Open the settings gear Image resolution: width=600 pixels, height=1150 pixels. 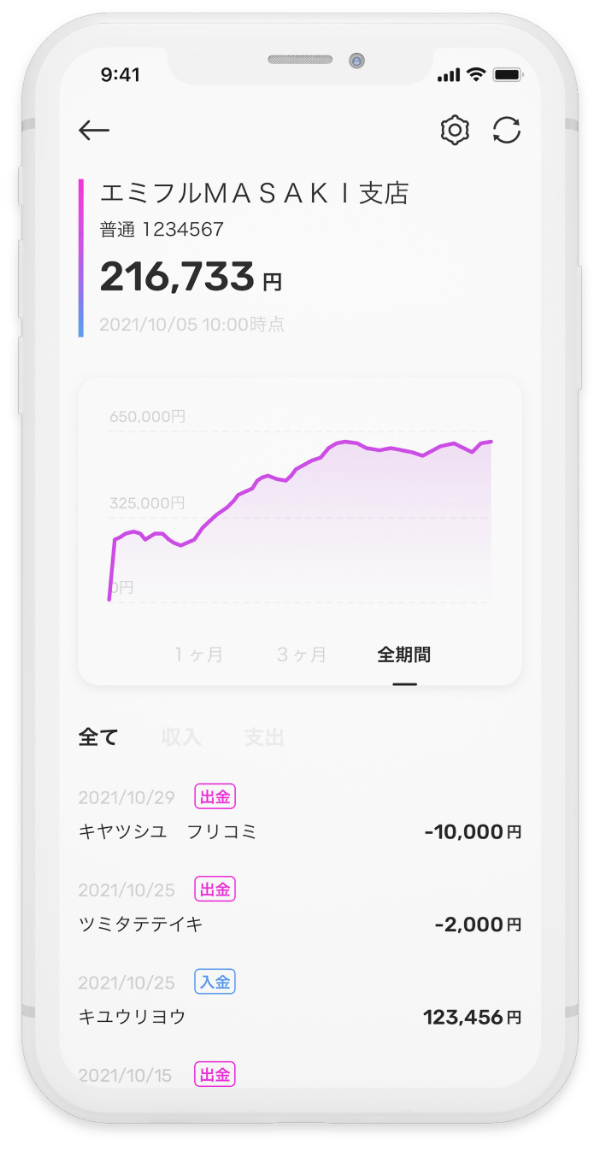click(x=455, y=131)
